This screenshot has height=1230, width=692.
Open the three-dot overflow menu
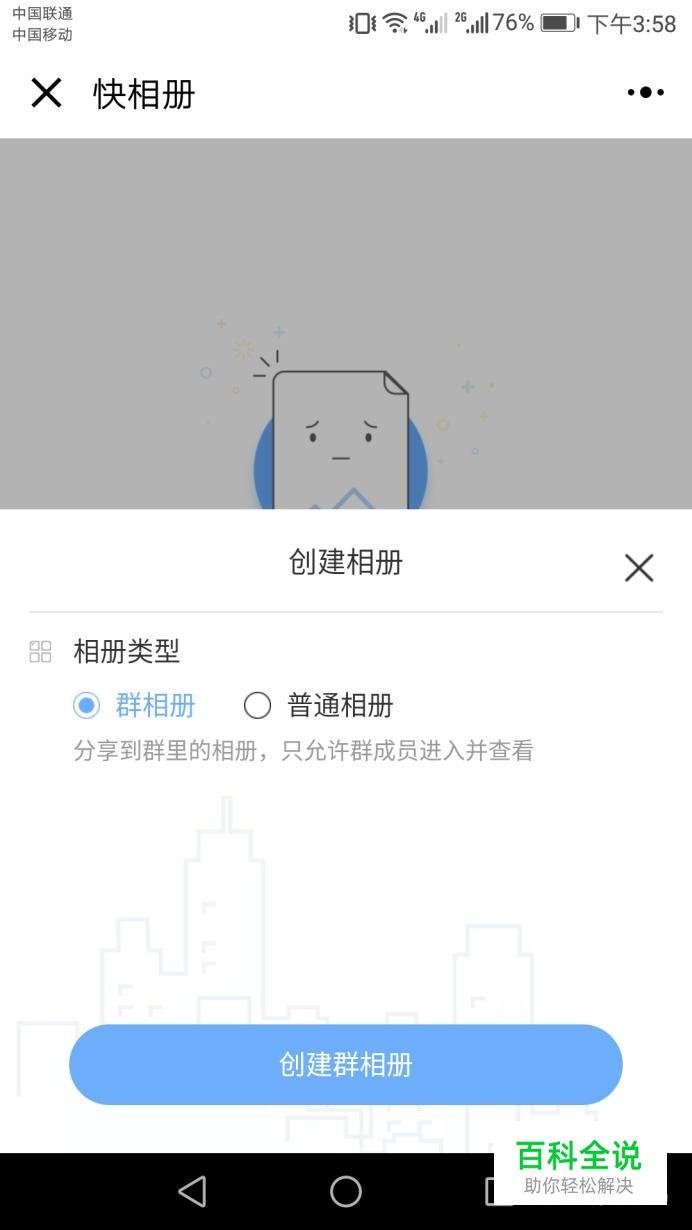pyautogui.click(x=645, y=93)
